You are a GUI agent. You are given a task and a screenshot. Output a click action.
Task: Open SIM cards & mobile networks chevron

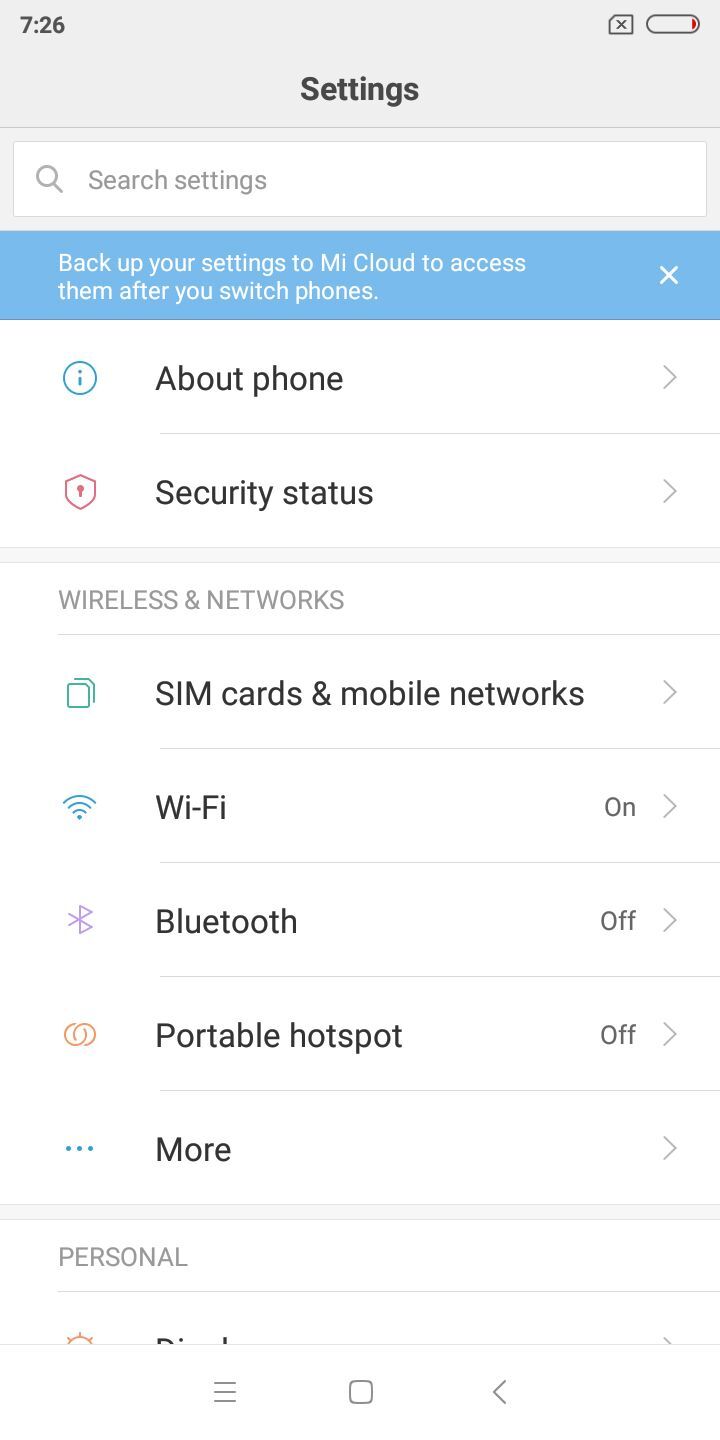(x=669, y=692)
